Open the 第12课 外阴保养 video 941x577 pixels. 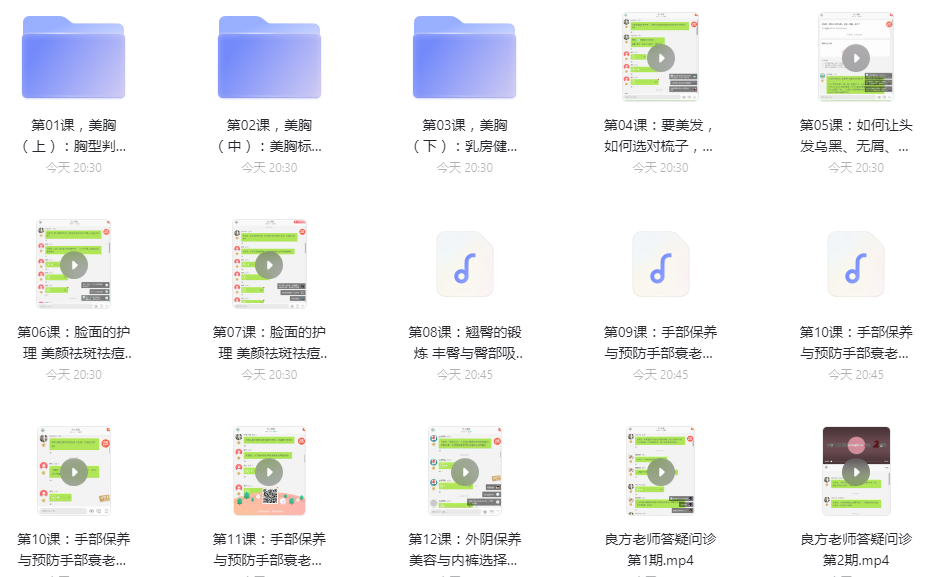pyautogui.click(x=464, y=472)
